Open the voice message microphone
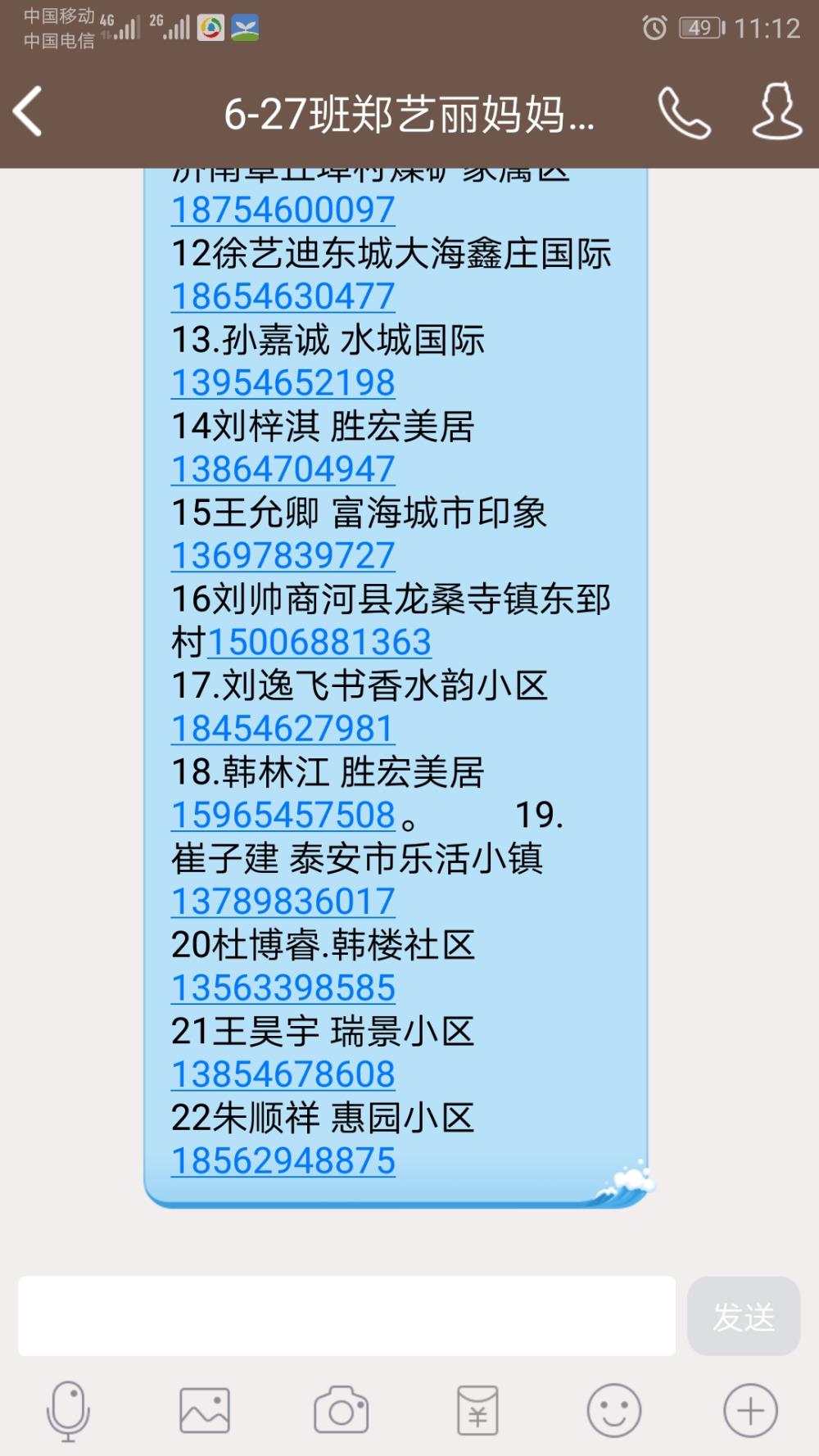The width and height of the screenshot is (819, 1456). pyautogui.click(x=68, y=1411)
